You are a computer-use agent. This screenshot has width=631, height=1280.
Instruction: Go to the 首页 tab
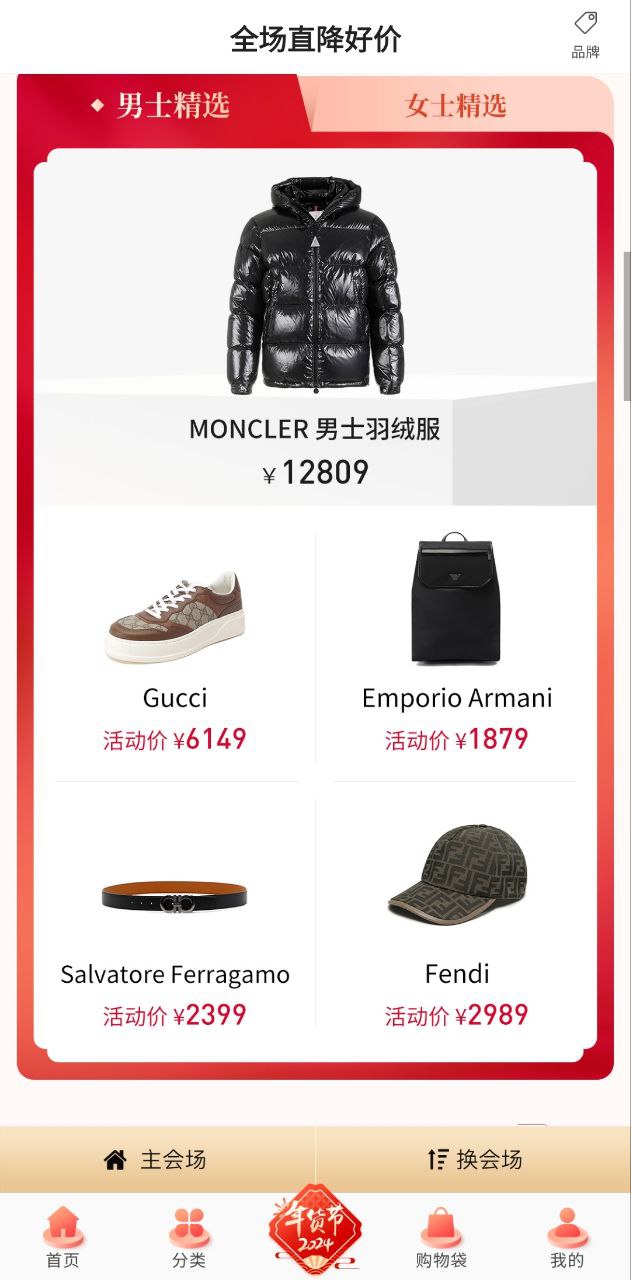tap(63, 1238)
